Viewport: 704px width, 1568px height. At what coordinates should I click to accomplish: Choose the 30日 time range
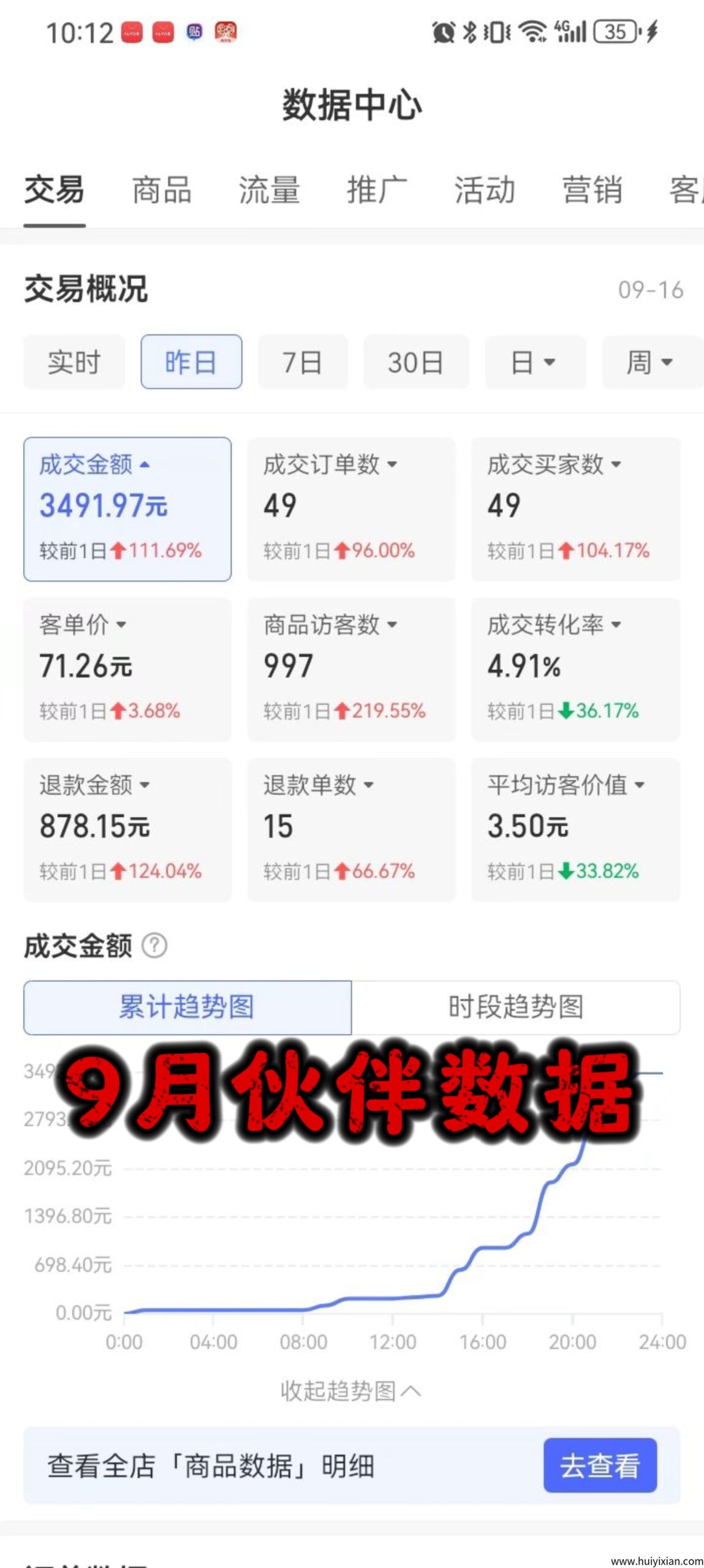click(x=415, y=362)
